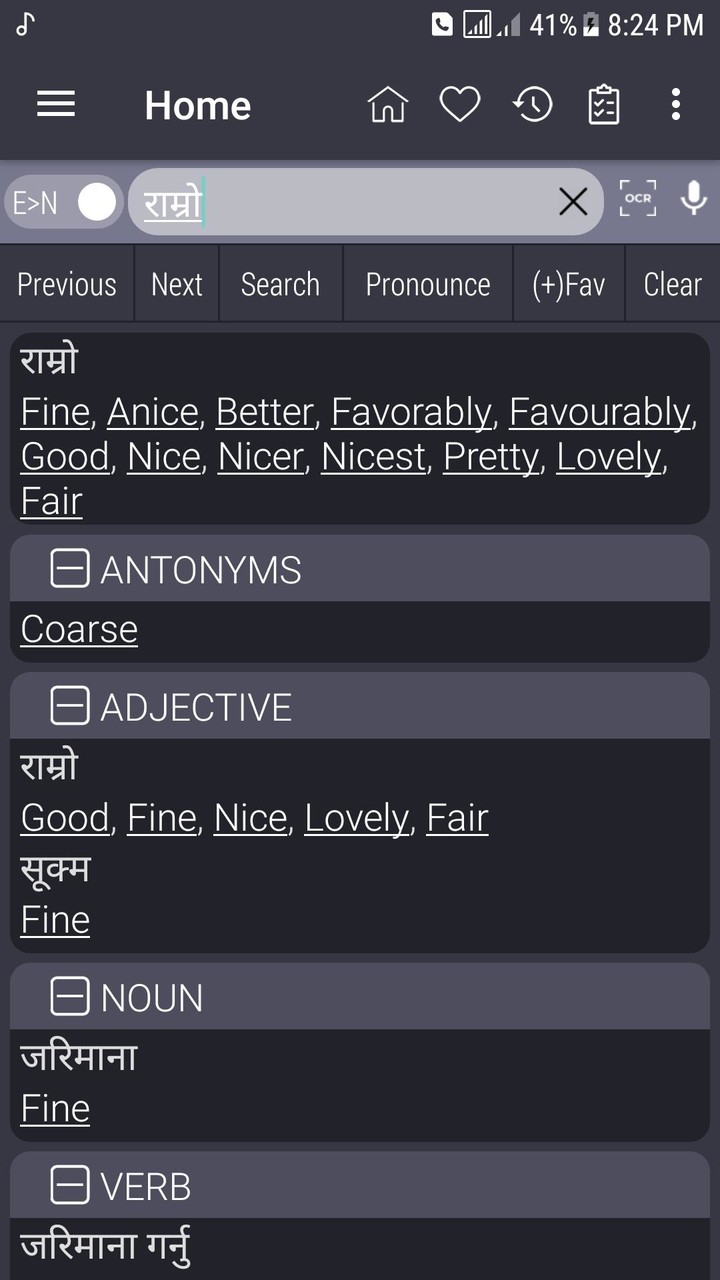This screenshot has width=720, height=1280.
Task: Open the Coarse antonym link
Action: click(78, 629)
